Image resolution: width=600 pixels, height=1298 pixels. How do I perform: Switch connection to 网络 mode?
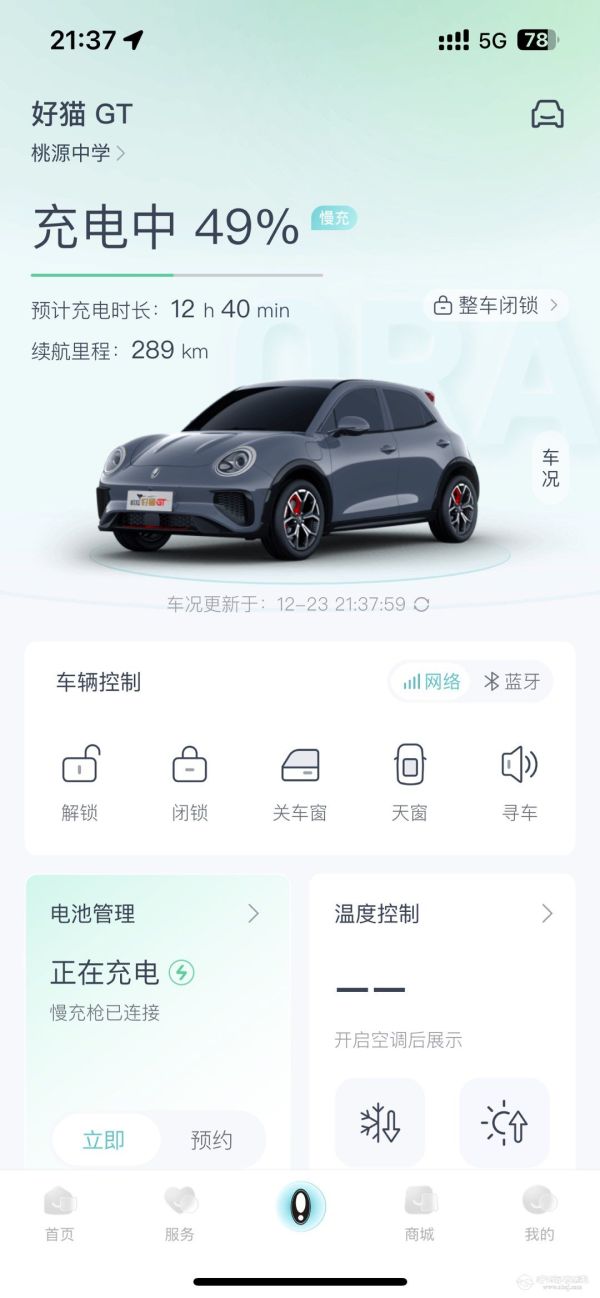[431, 682]
